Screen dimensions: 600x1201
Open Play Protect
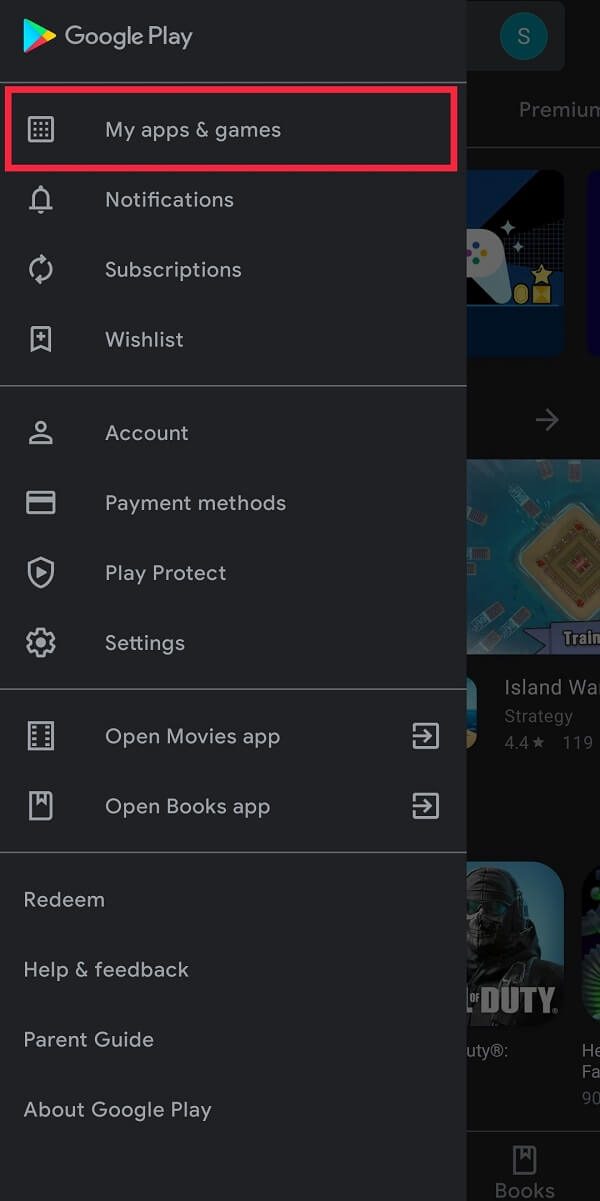click(x=165, y=573)
